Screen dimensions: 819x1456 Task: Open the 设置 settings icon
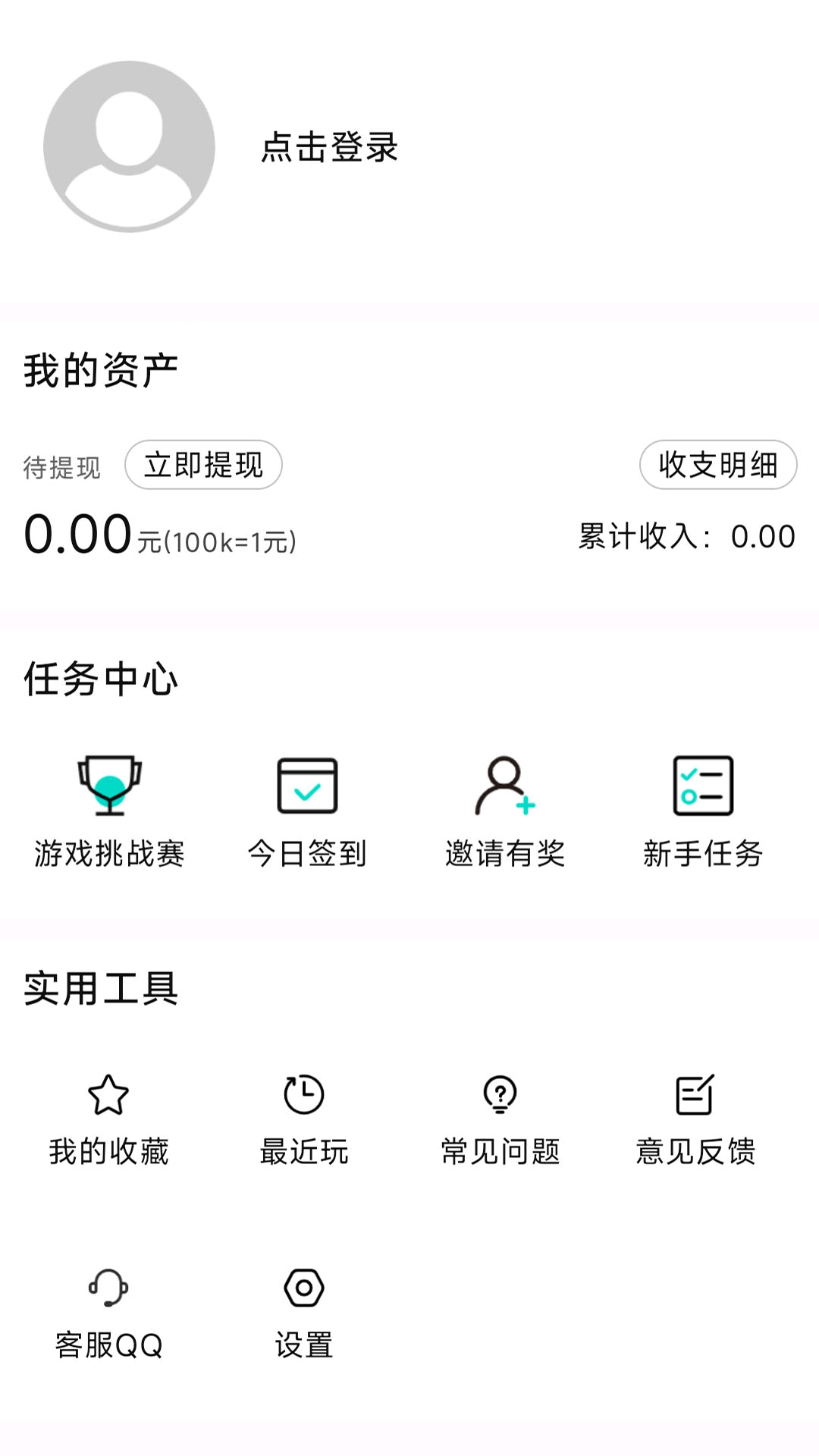(304, 1287)
